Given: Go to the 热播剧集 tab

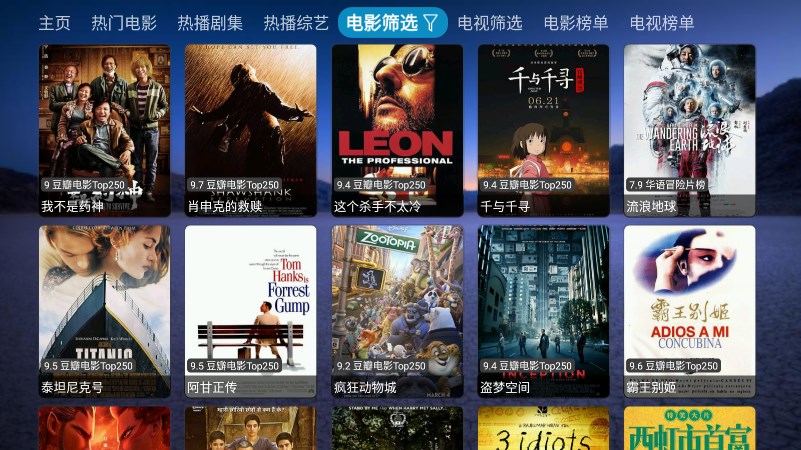Looking at the screenshot, I should (x=210, y=23).
